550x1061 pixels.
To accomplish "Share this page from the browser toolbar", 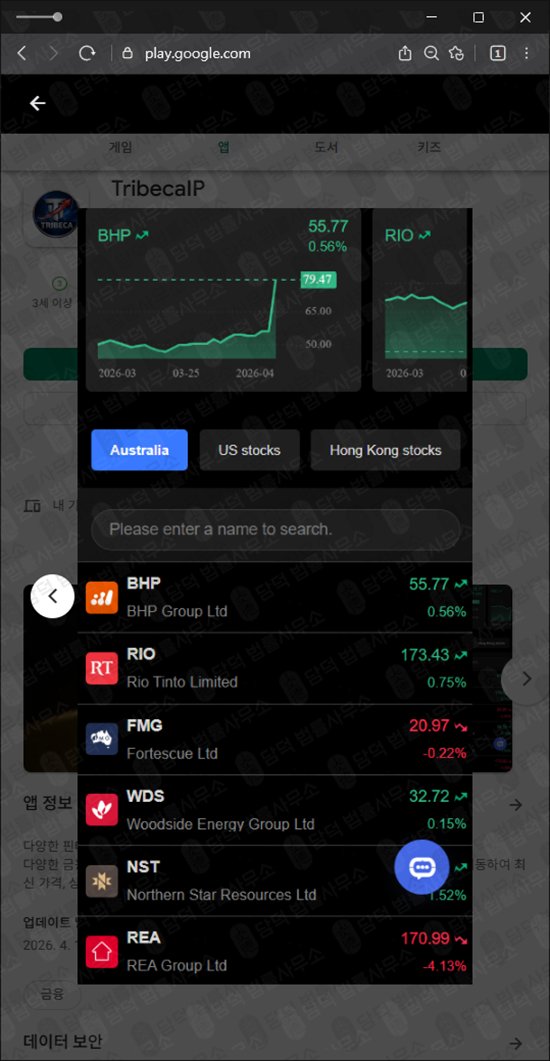I will tap(405, 53).
